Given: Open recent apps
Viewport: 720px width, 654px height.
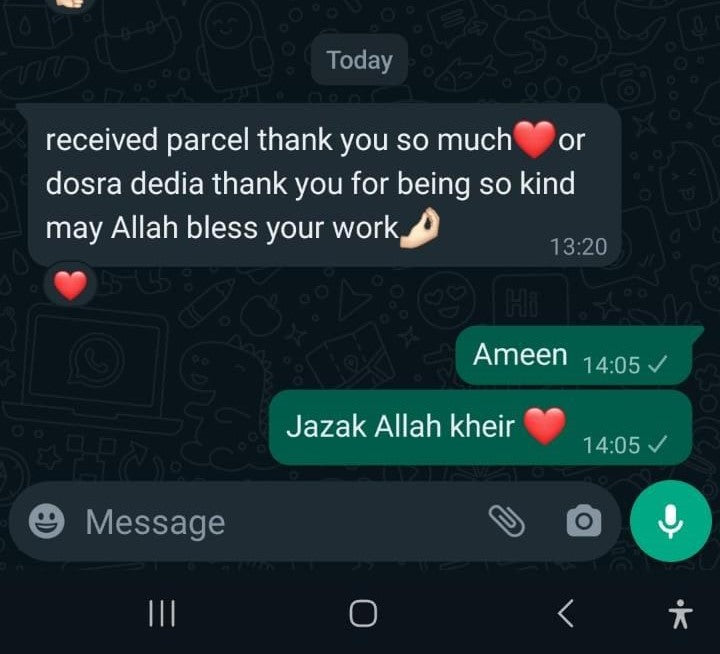Looking at the screenshot, I should [x=161, y=613].
